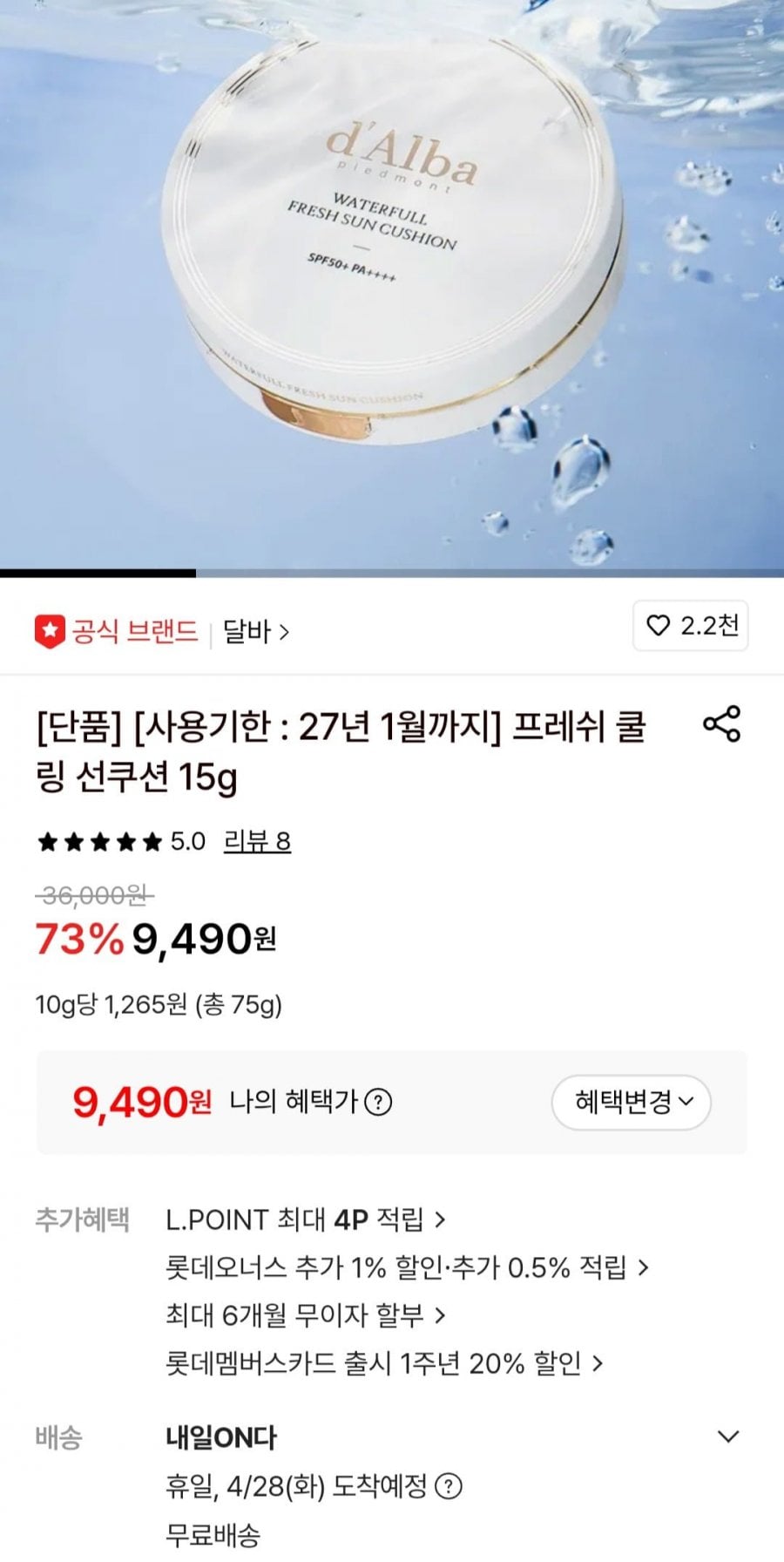Show info about 도착예정 date
The height and width of the screenshot is (1562, 784).
coord(448,1486)
